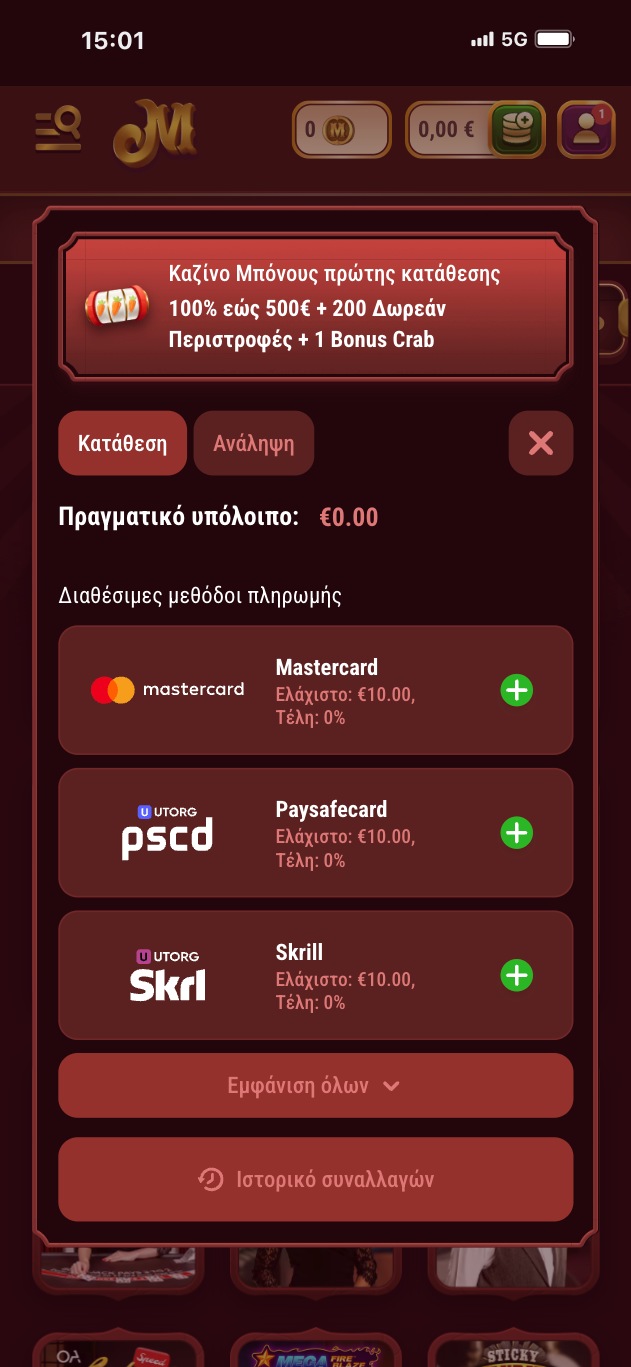The width and height of the screenshot is (631, 1367).
Task: Switch to the Ανάληψη tab
Action: [x=254, y=443]
